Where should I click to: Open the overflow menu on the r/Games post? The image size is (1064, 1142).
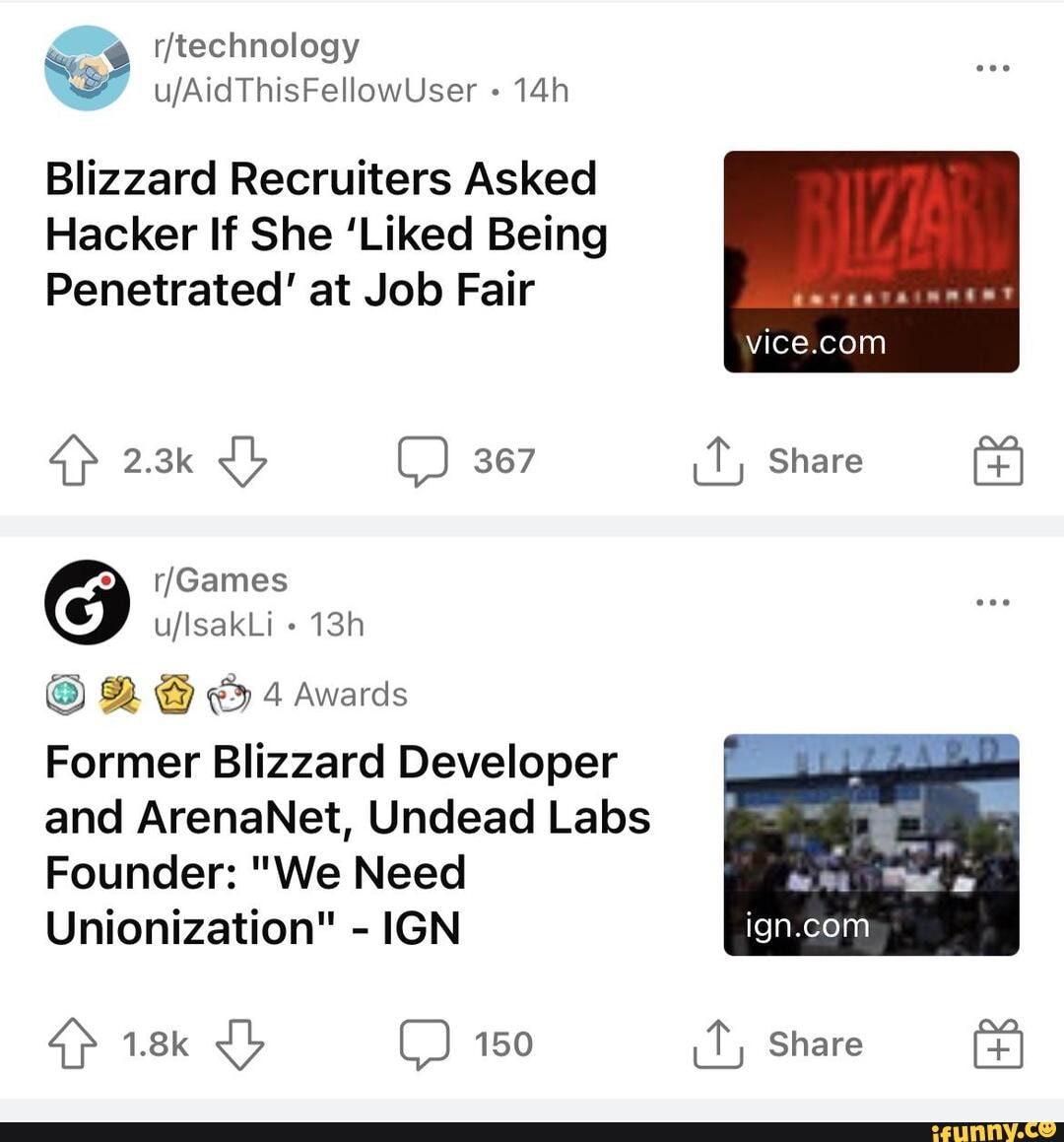[x=993, y=602]
